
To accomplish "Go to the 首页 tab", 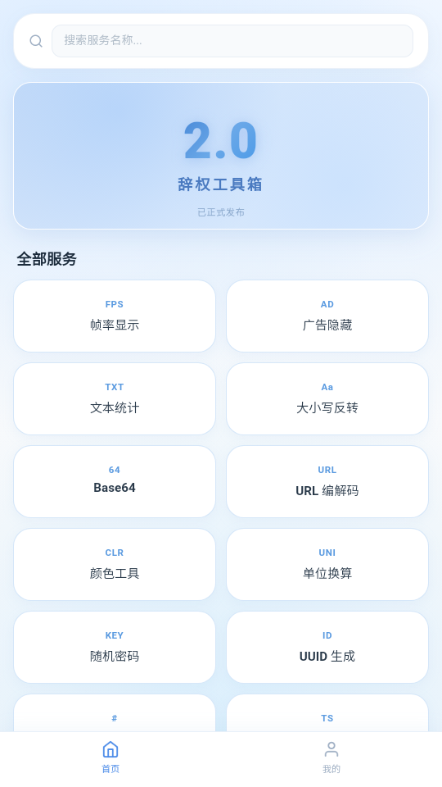I will point(110,757).
